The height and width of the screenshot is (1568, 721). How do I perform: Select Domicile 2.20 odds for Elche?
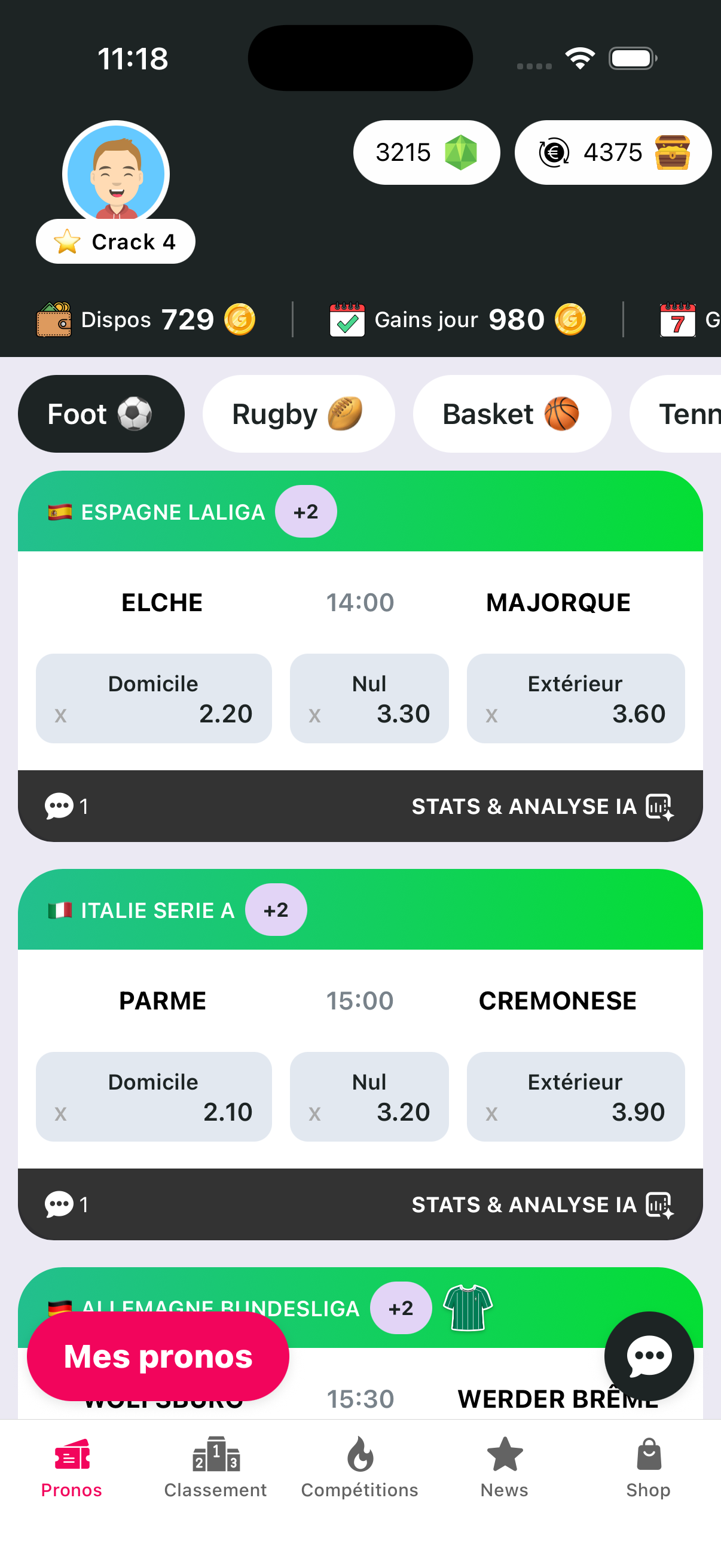coord(153,698)
